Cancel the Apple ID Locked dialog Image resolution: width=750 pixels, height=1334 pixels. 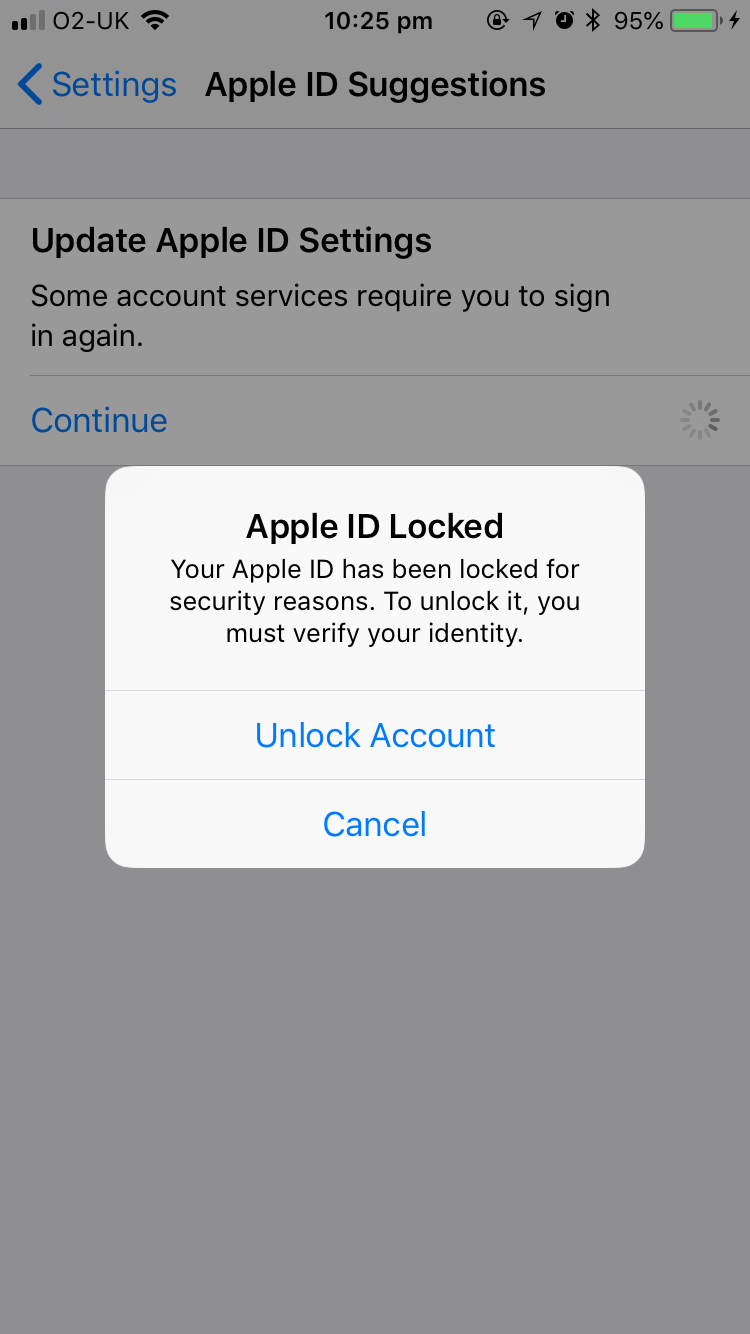375,824
